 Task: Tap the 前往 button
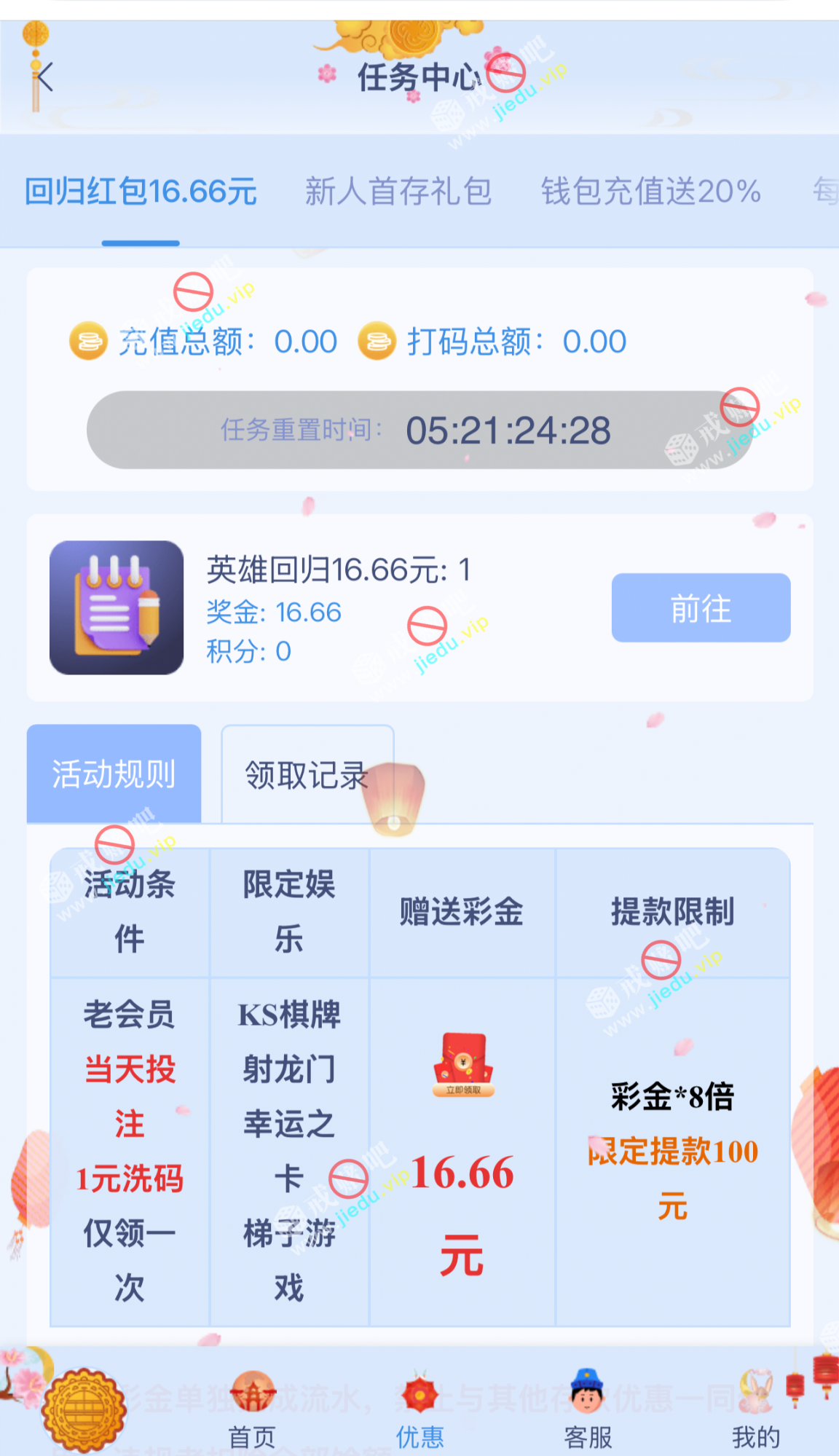point(701,608)
